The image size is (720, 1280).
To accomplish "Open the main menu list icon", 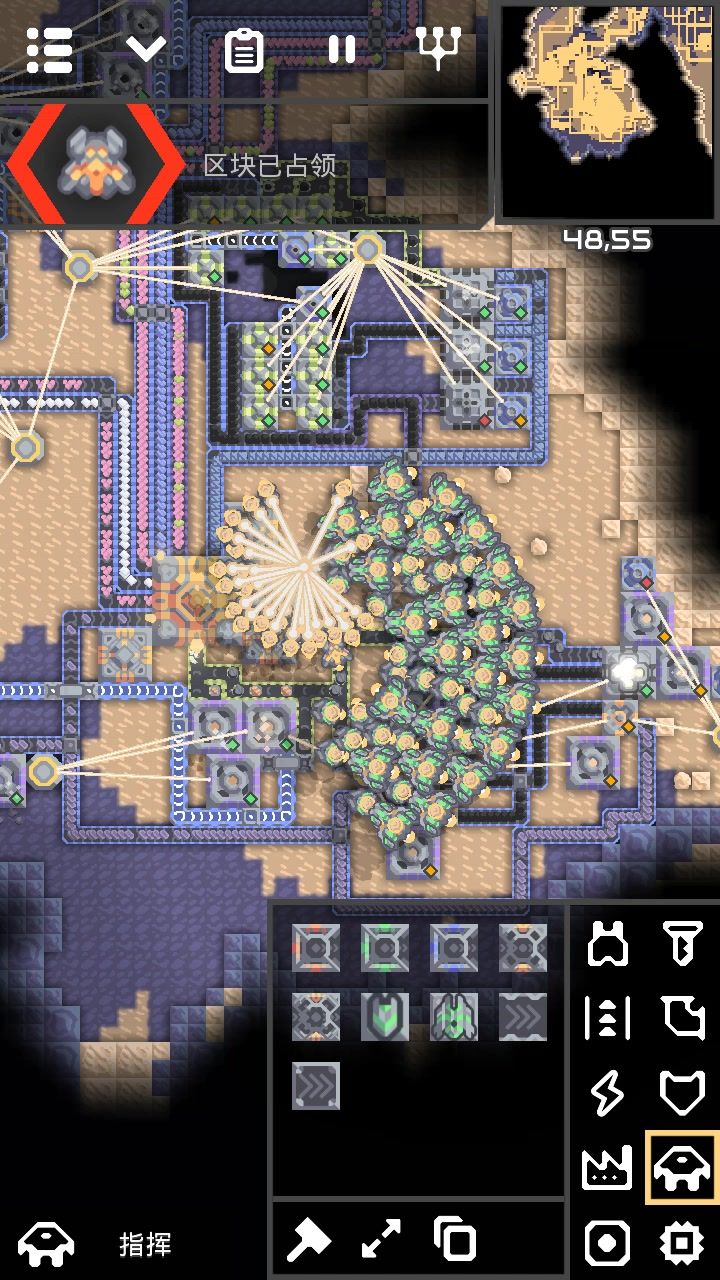I will pos(49,48).
